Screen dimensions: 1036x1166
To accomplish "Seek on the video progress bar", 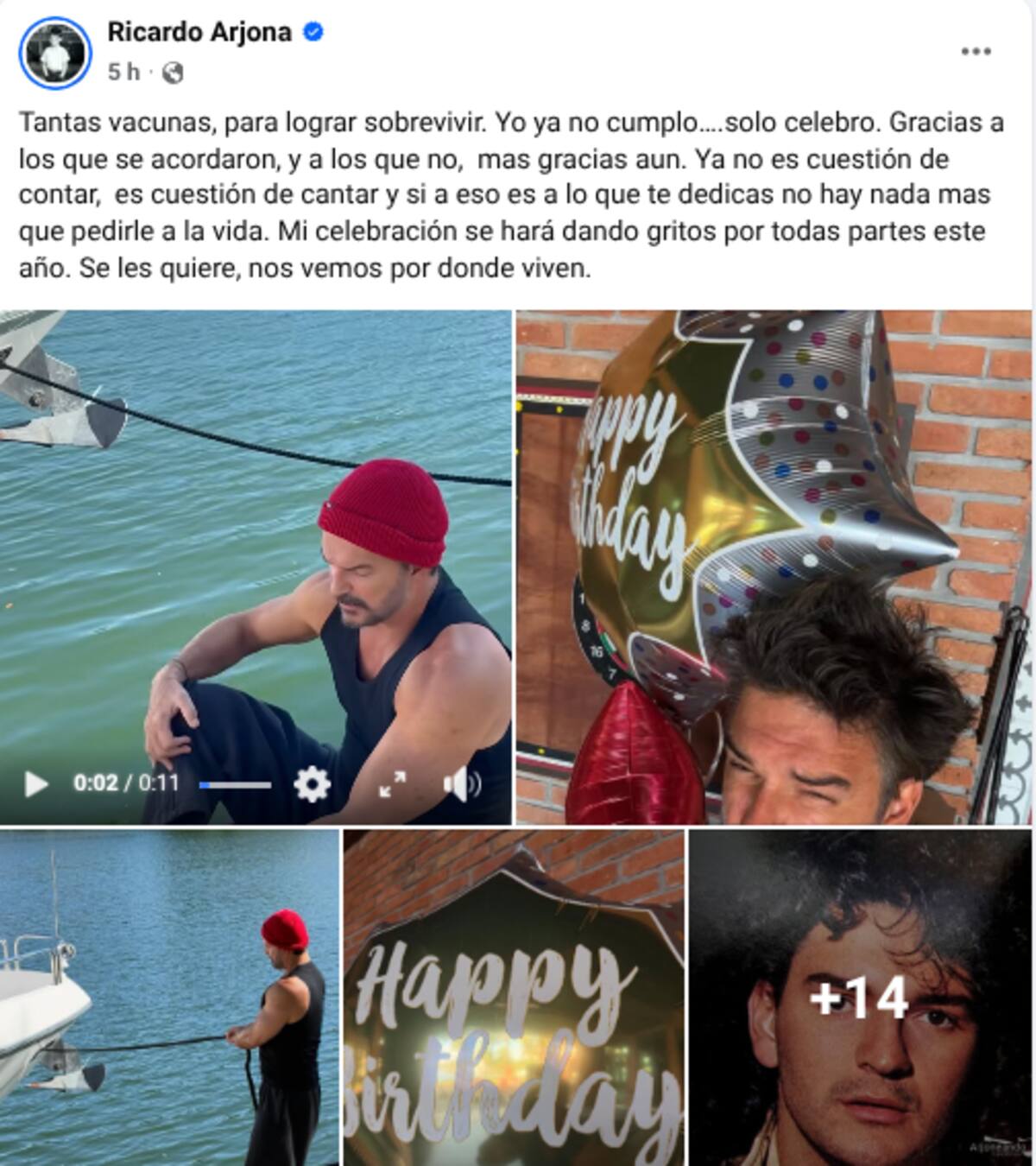I will (235, 785).
